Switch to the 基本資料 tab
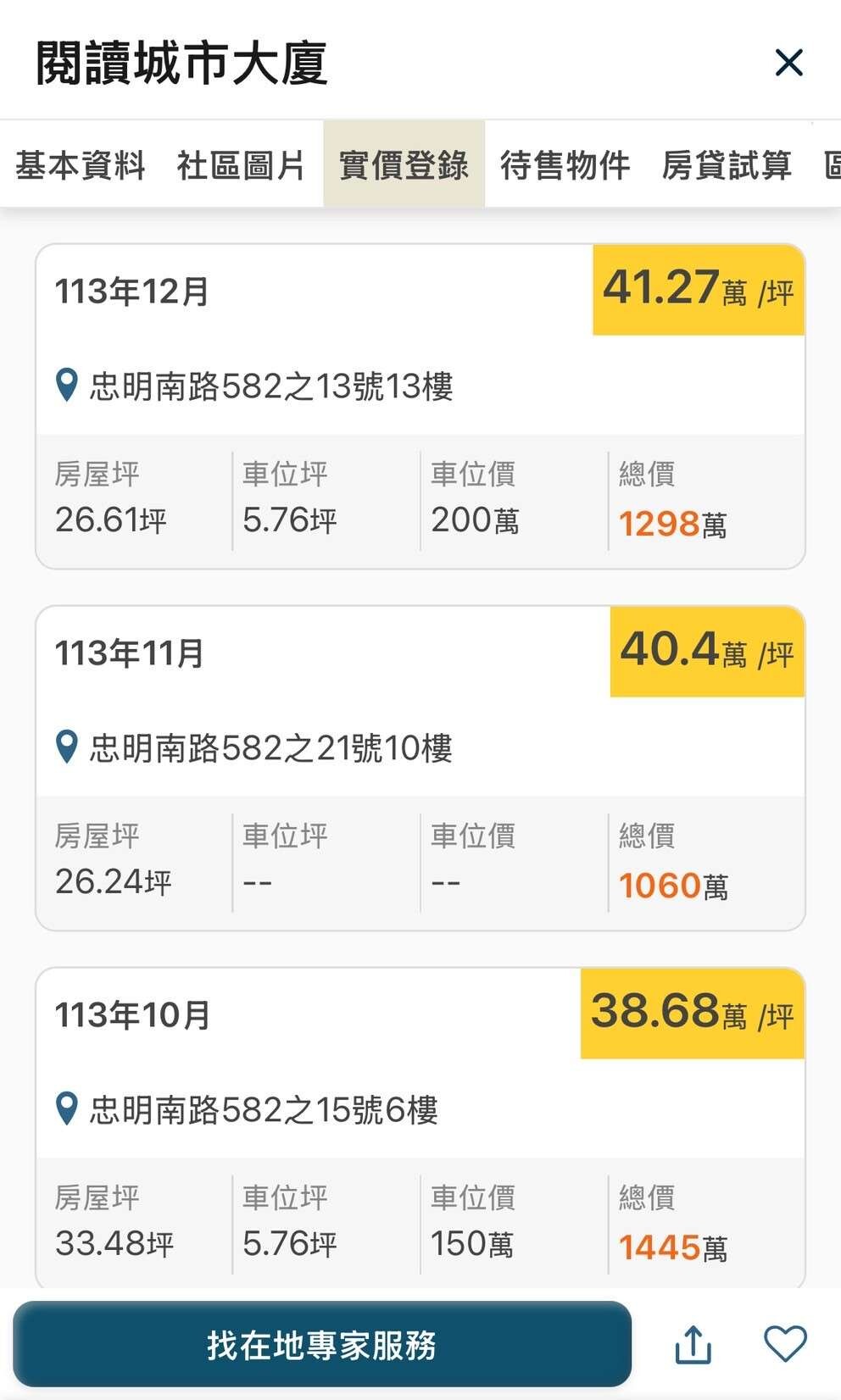This screenshot has width=841, height=1400. click(x=81, y=164)
